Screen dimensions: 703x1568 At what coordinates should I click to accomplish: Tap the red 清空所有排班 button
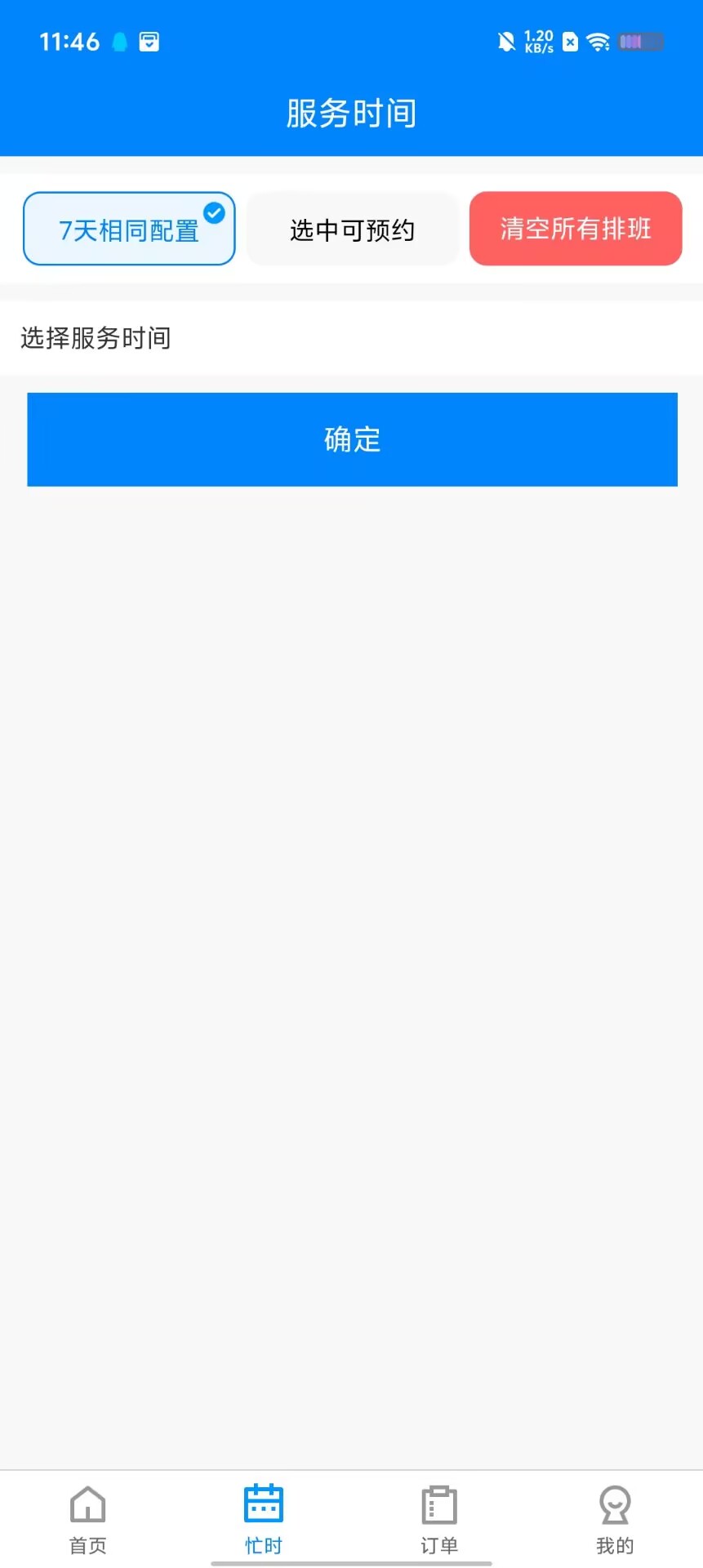(x=575, y=229)
